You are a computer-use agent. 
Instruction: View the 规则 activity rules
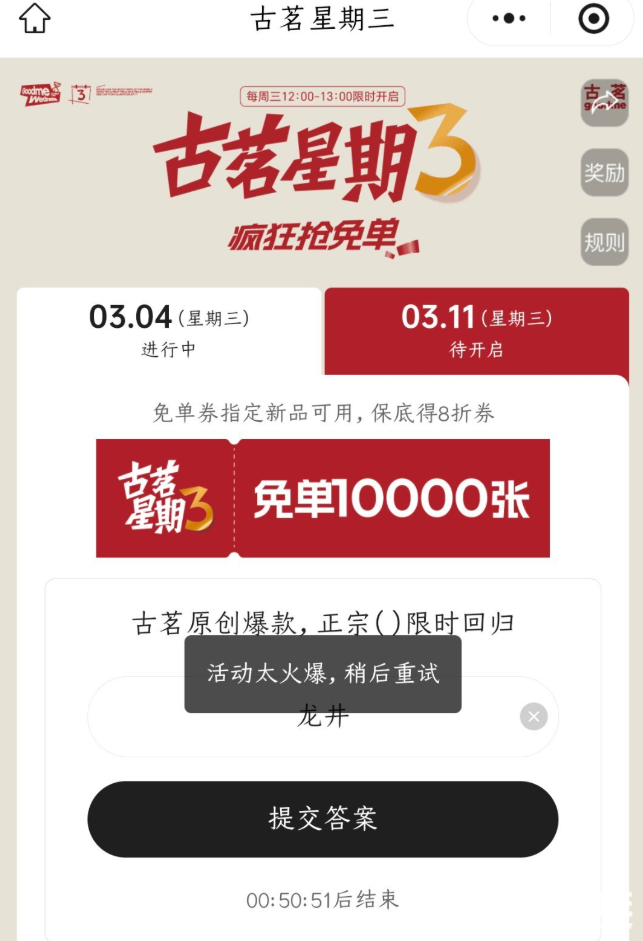604,242
